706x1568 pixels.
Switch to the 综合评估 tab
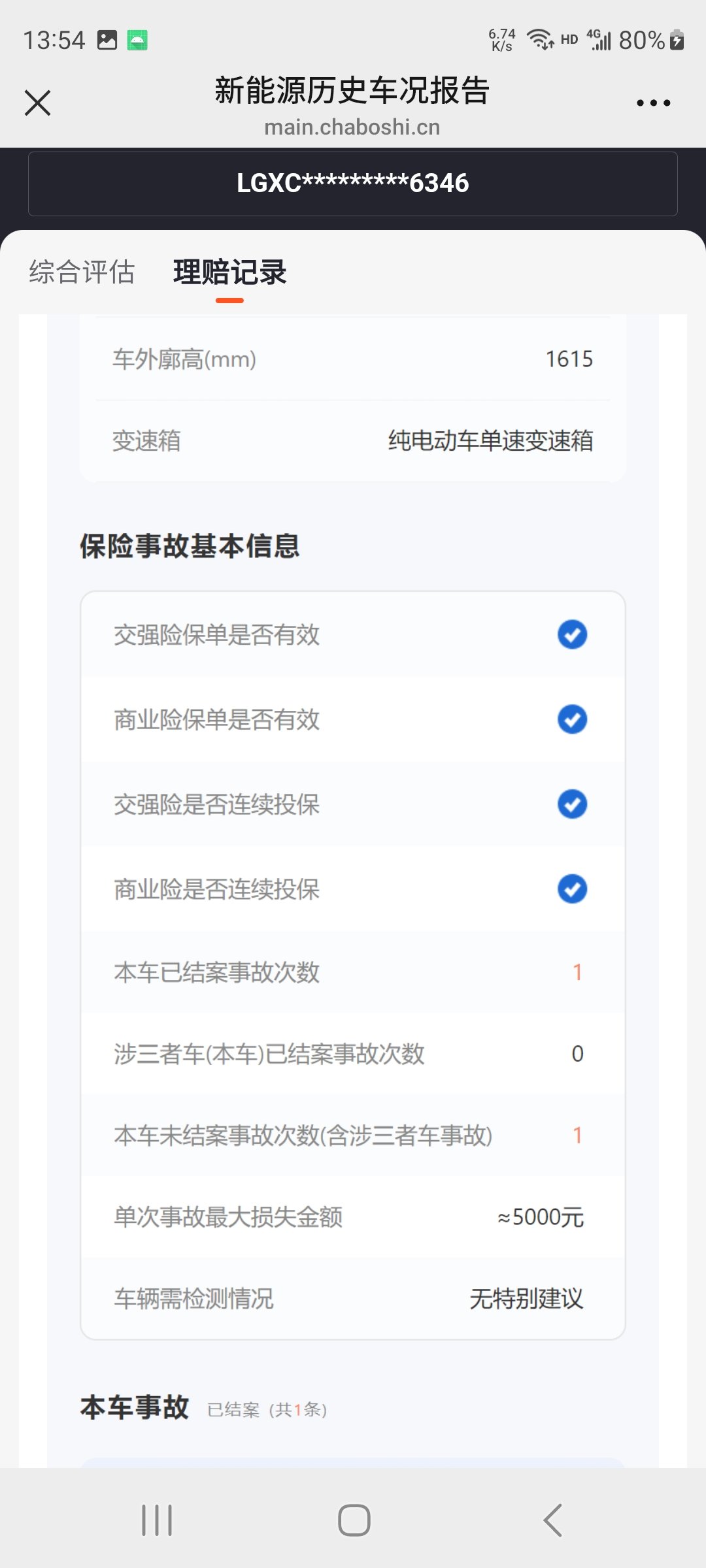(82, 272)
